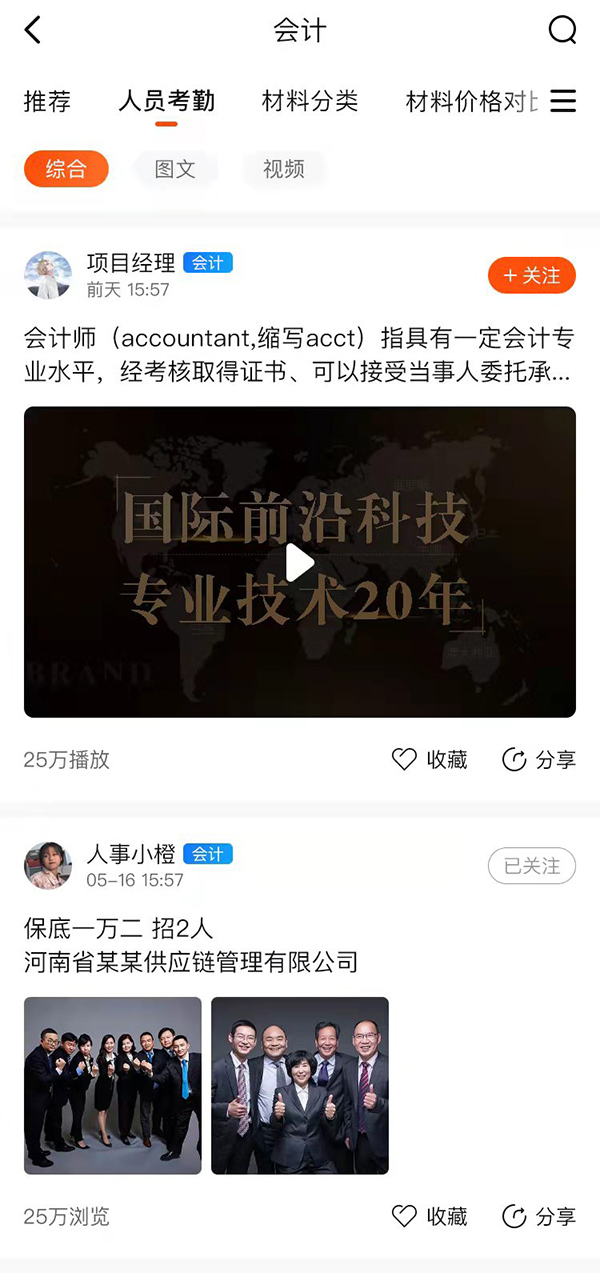Unfollow 人事小橙 via 已关注 button

[x=532, y=866]
